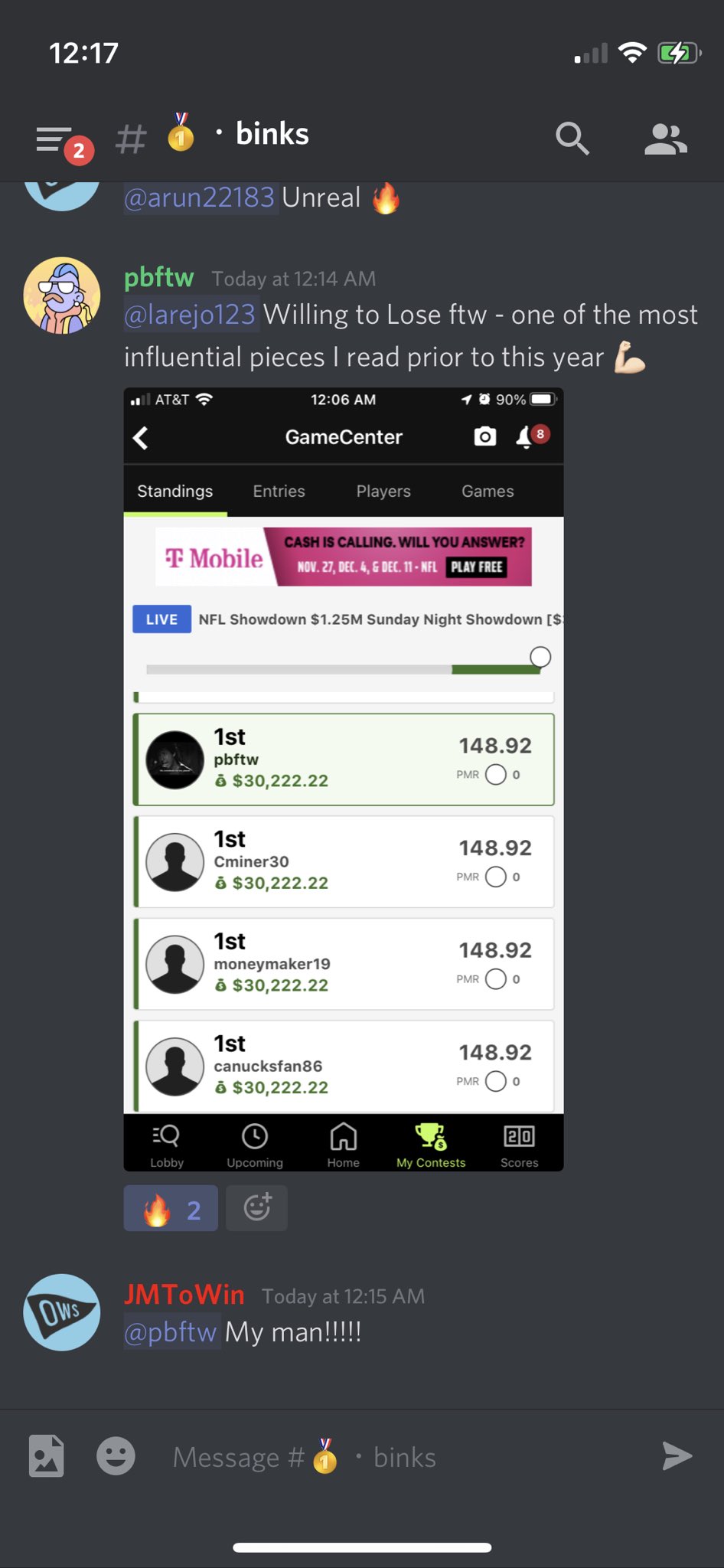Image resolution: width=724 pixels, height=1568 pixels.
Task: Tap the @pbftw mention in JMToWin's message
Action: click(x=171, y=1332)
